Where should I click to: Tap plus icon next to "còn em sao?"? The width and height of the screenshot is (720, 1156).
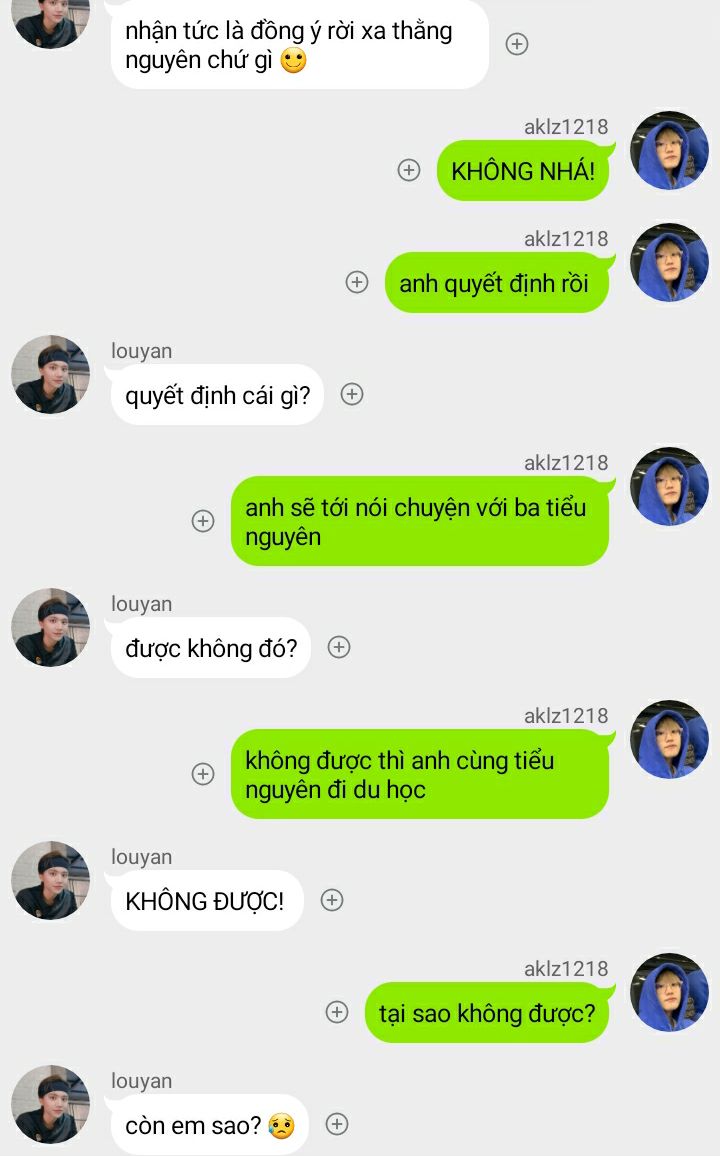(x=337, y=1124)
